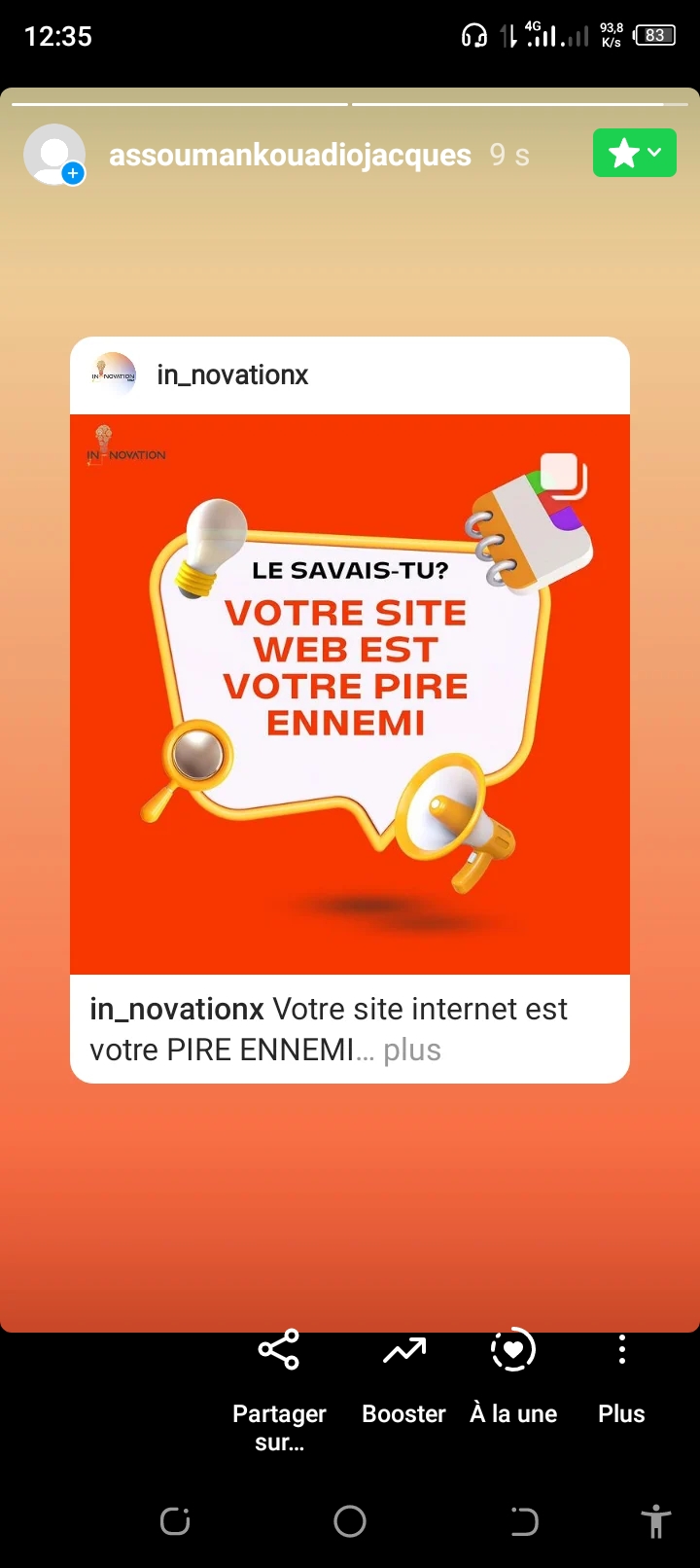The image size is (700, 1568).
Task: Open the green close friends star dropdown
Action: 635,153
